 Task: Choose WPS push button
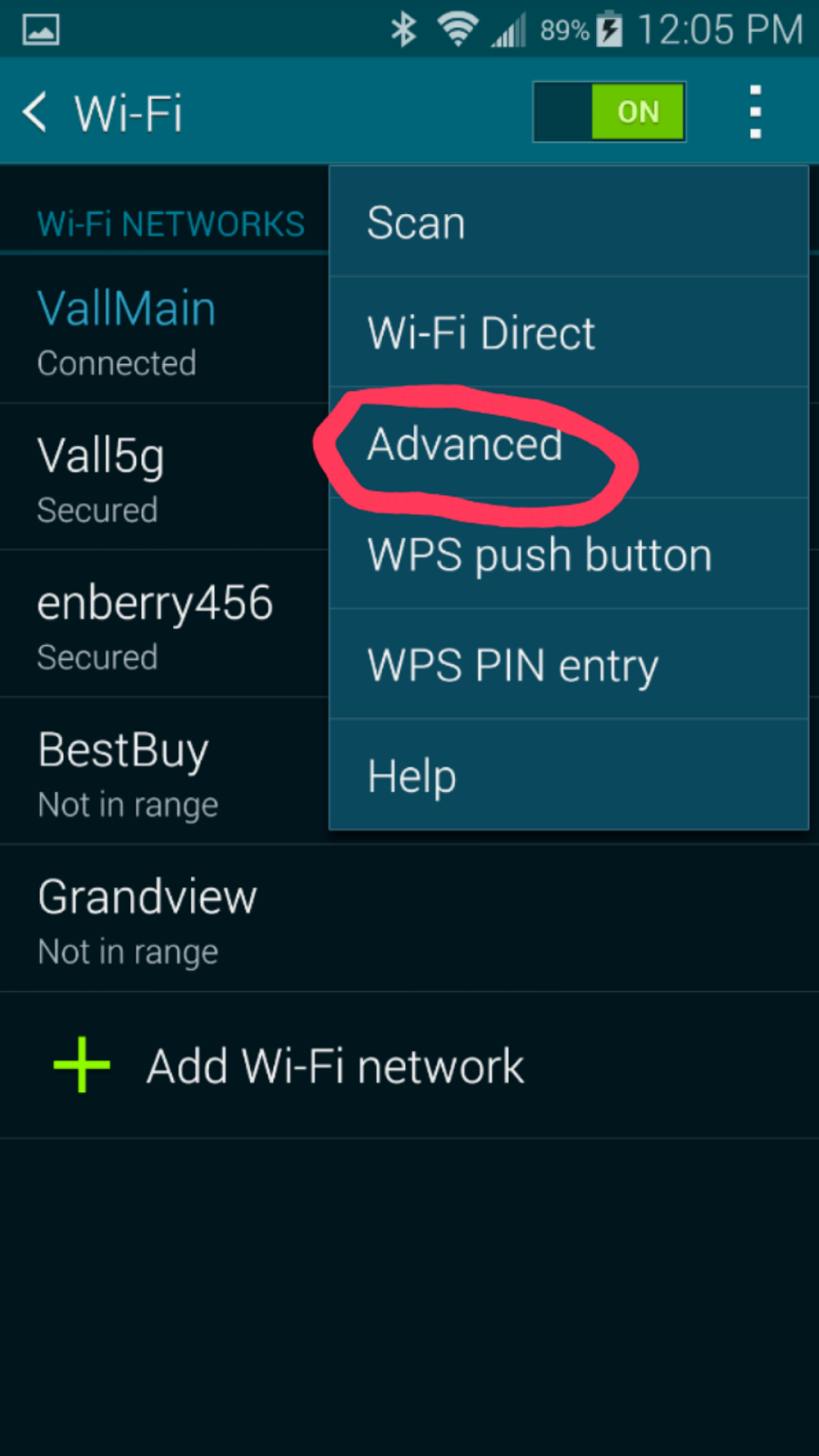pos(569,554)
